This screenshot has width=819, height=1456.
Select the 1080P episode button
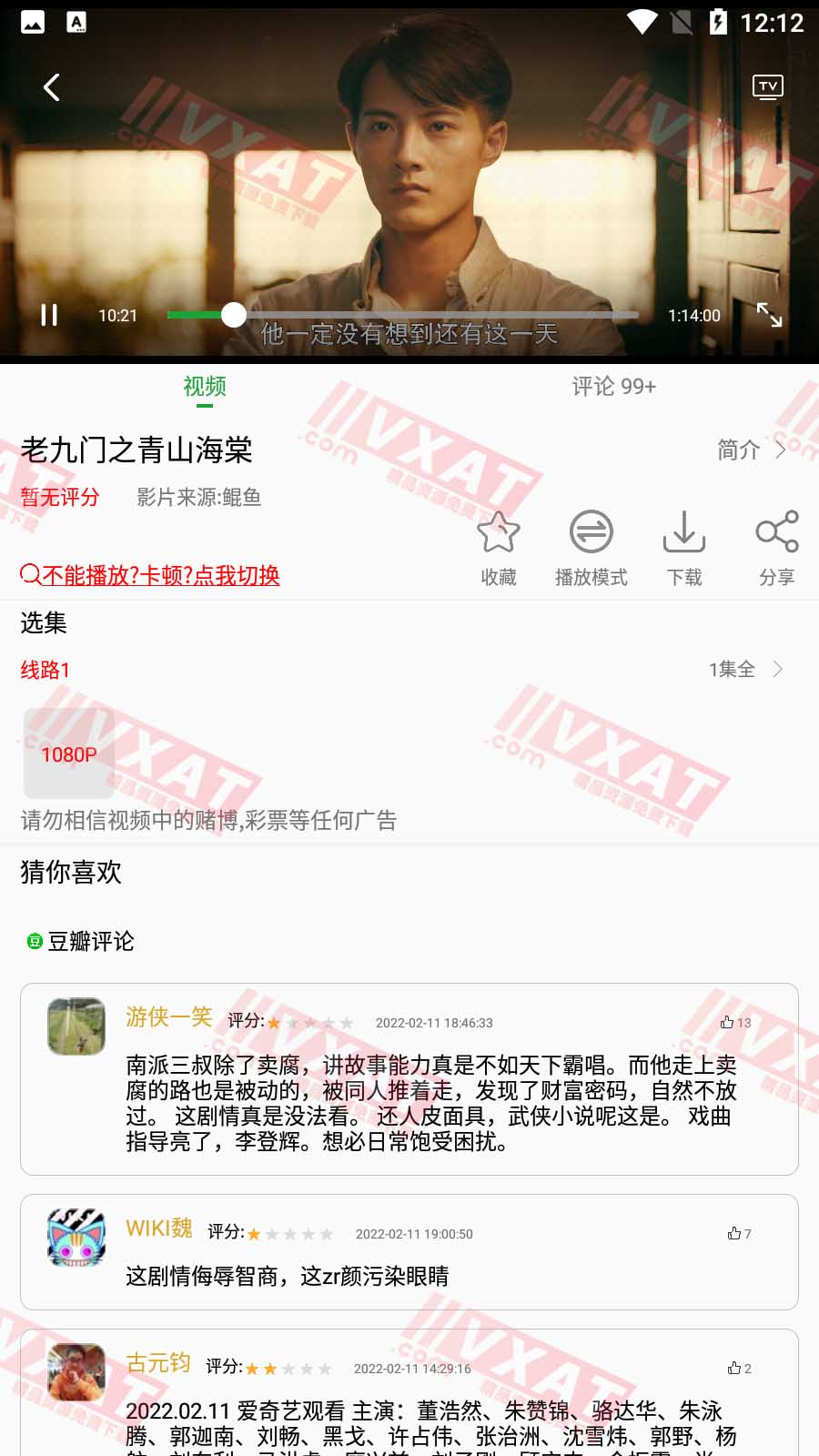pos(69,753)
